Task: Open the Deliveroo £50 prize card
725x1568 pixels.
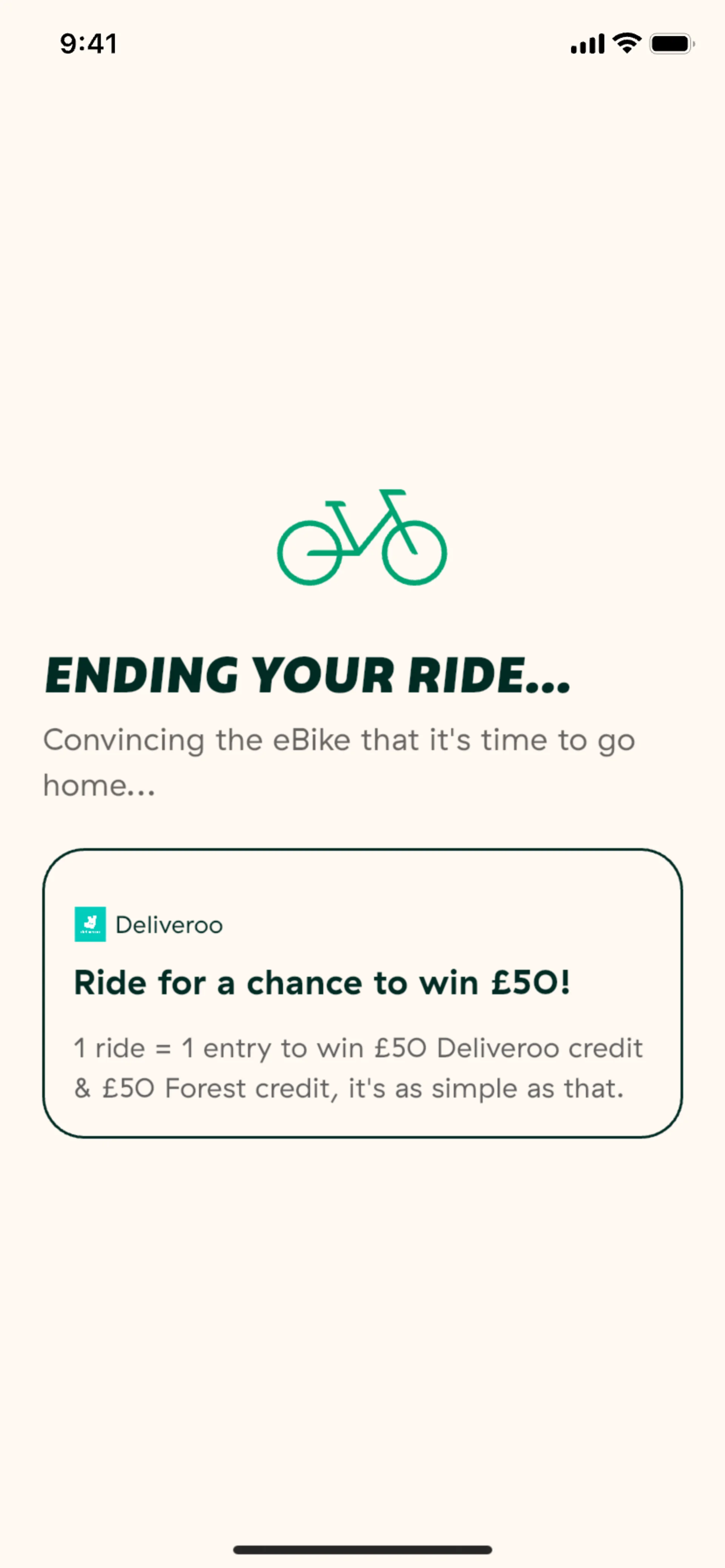Action: coord(362,993)
